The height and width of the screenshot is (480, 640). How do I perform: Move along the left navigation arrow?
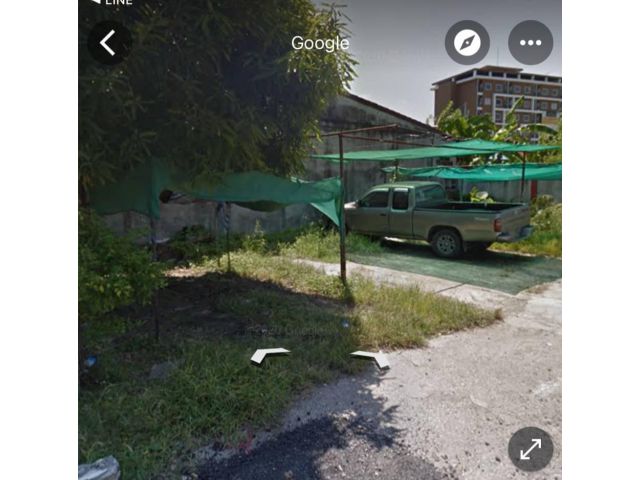point(269,355)
